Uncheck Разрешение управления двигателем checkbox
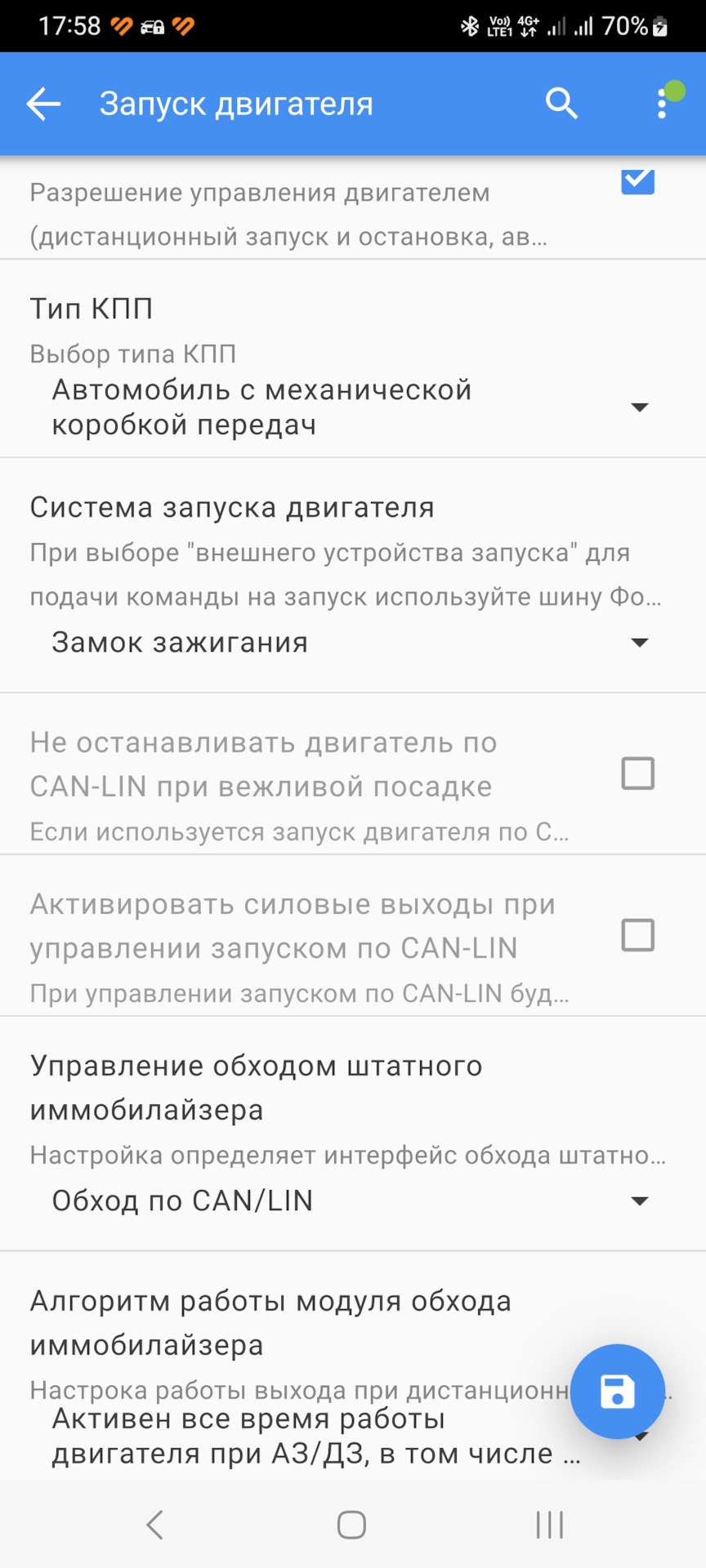The image size is (706, 1568). 637,180
